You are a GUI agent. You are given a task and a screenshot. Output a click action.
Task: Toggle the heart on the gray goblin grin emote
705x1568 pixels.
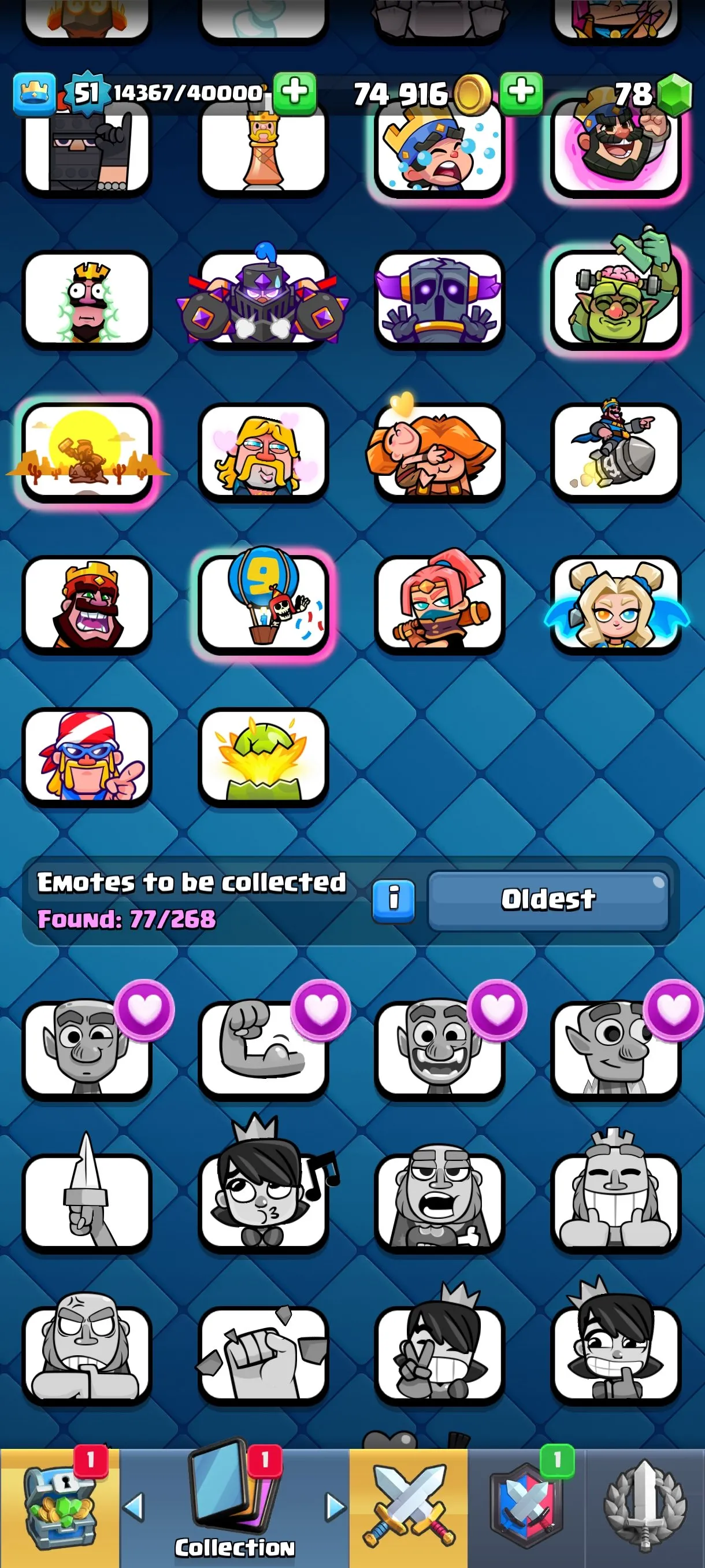tap(498, 1009)
